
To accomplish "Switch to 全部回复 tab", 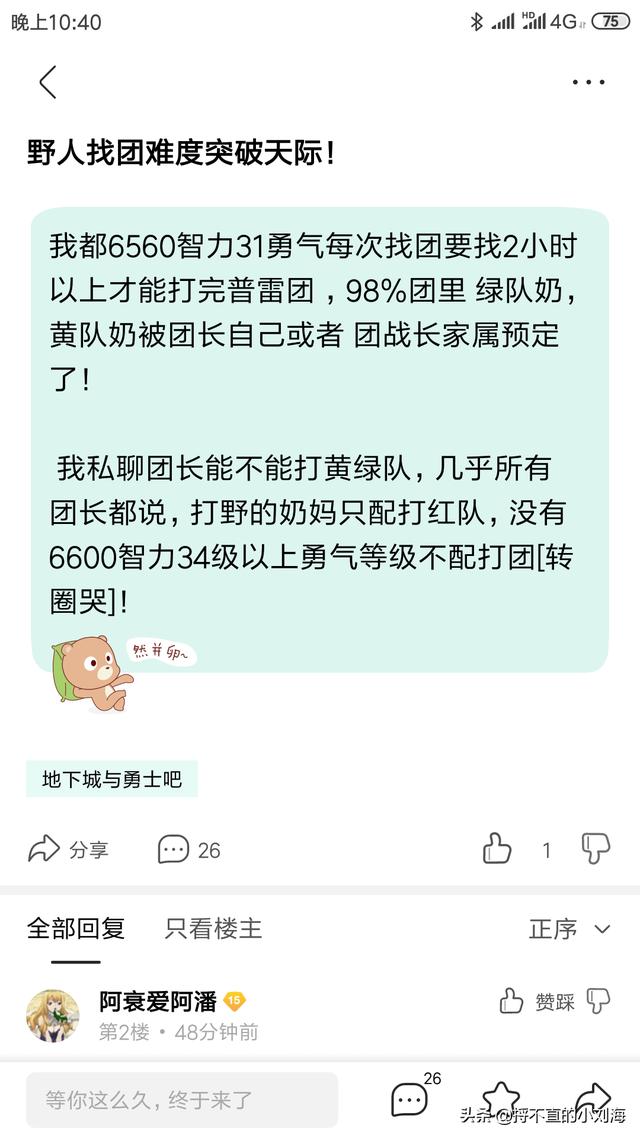I will pyautogui.click(x=76, y=928).
